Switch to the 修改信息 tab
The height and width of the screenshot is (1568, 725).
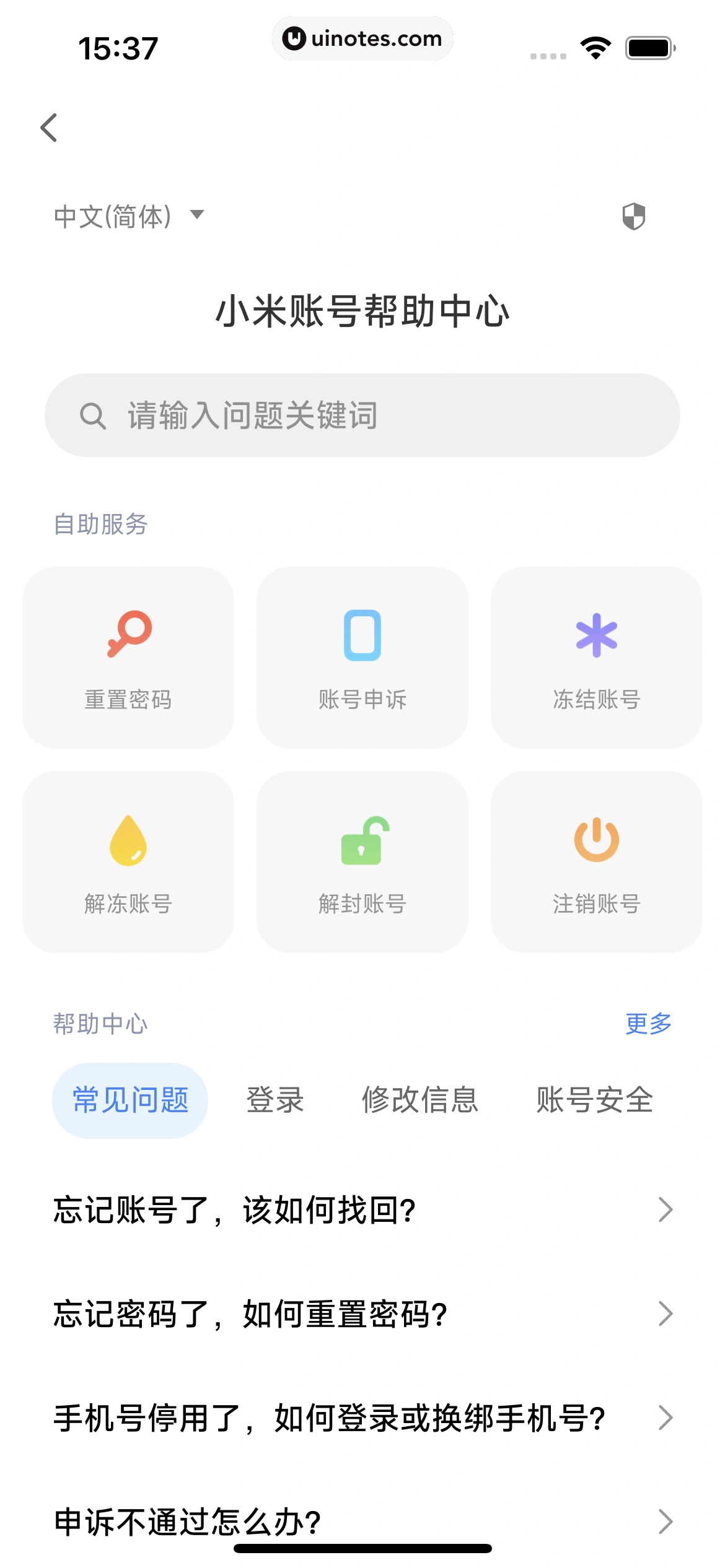pos(420,1100)
